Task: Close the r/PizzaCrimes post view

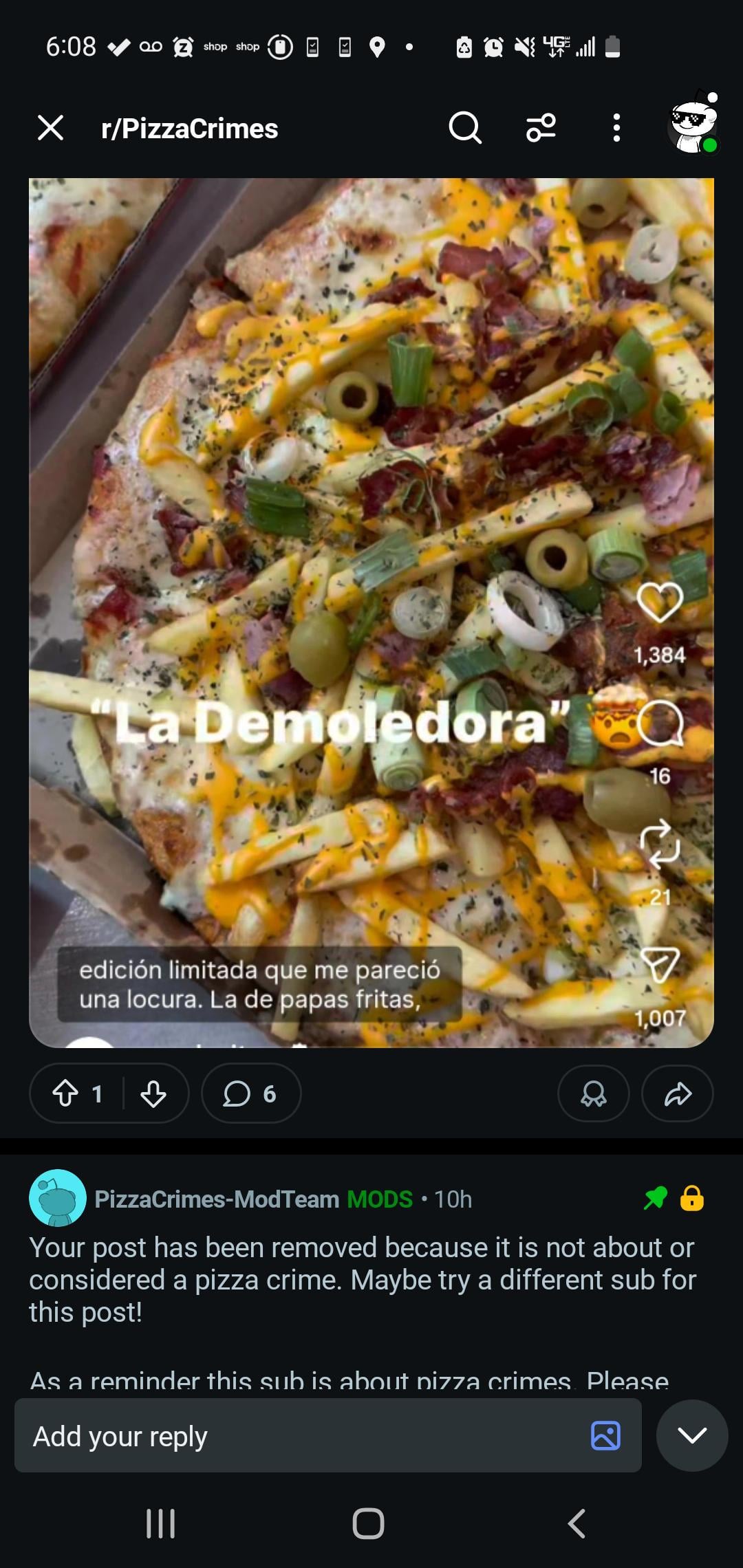Action: 50,128
